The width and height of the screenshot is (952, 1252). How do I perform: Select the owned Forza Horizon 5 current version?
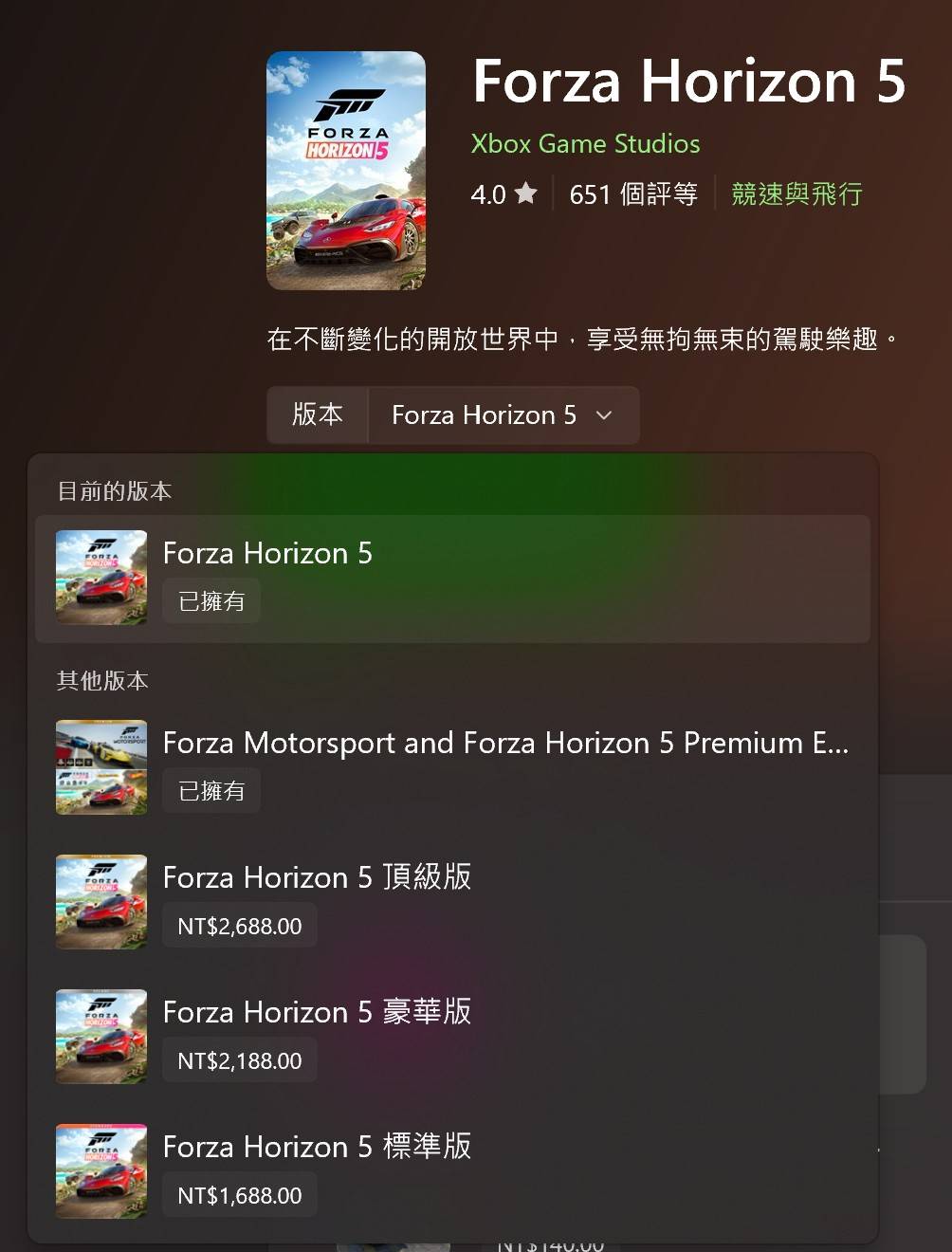coord(451,578)
